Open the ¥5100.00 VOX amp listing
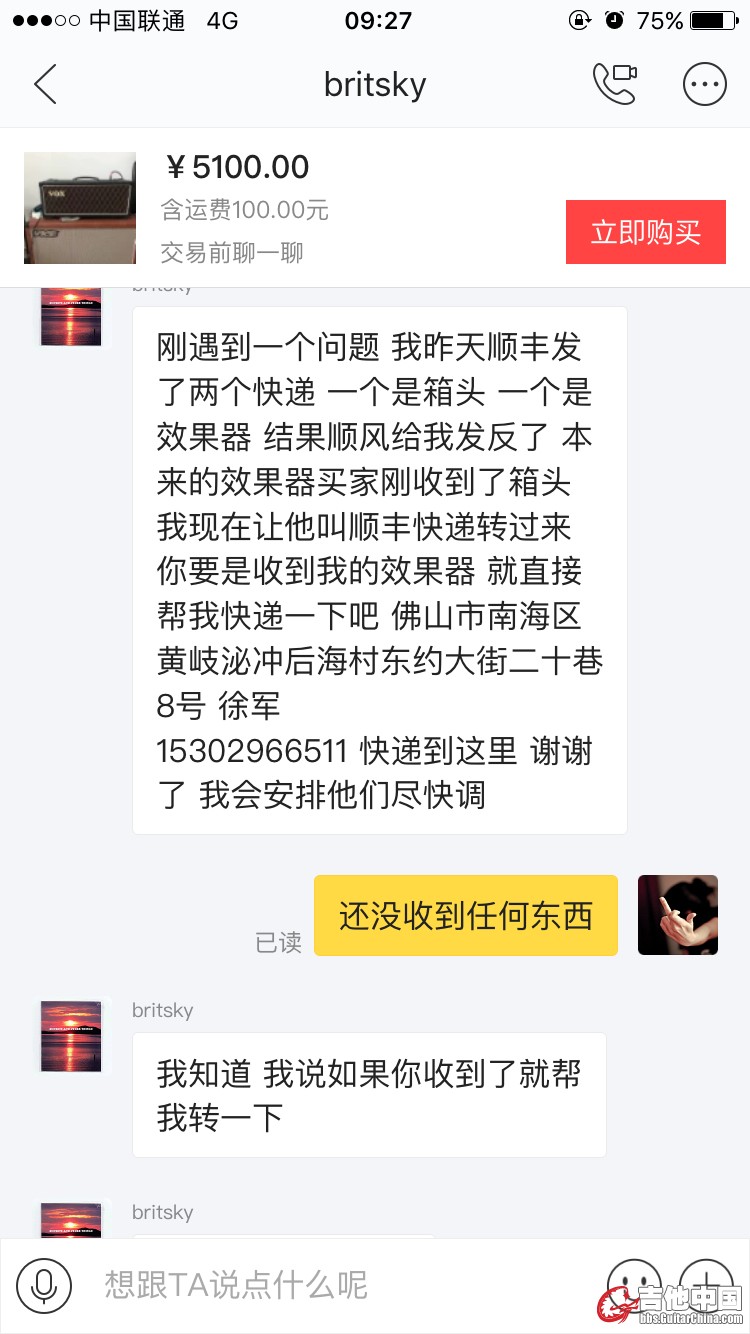Image resolution: width=750 pixels, height=1334 pixels. coord(80,208)
